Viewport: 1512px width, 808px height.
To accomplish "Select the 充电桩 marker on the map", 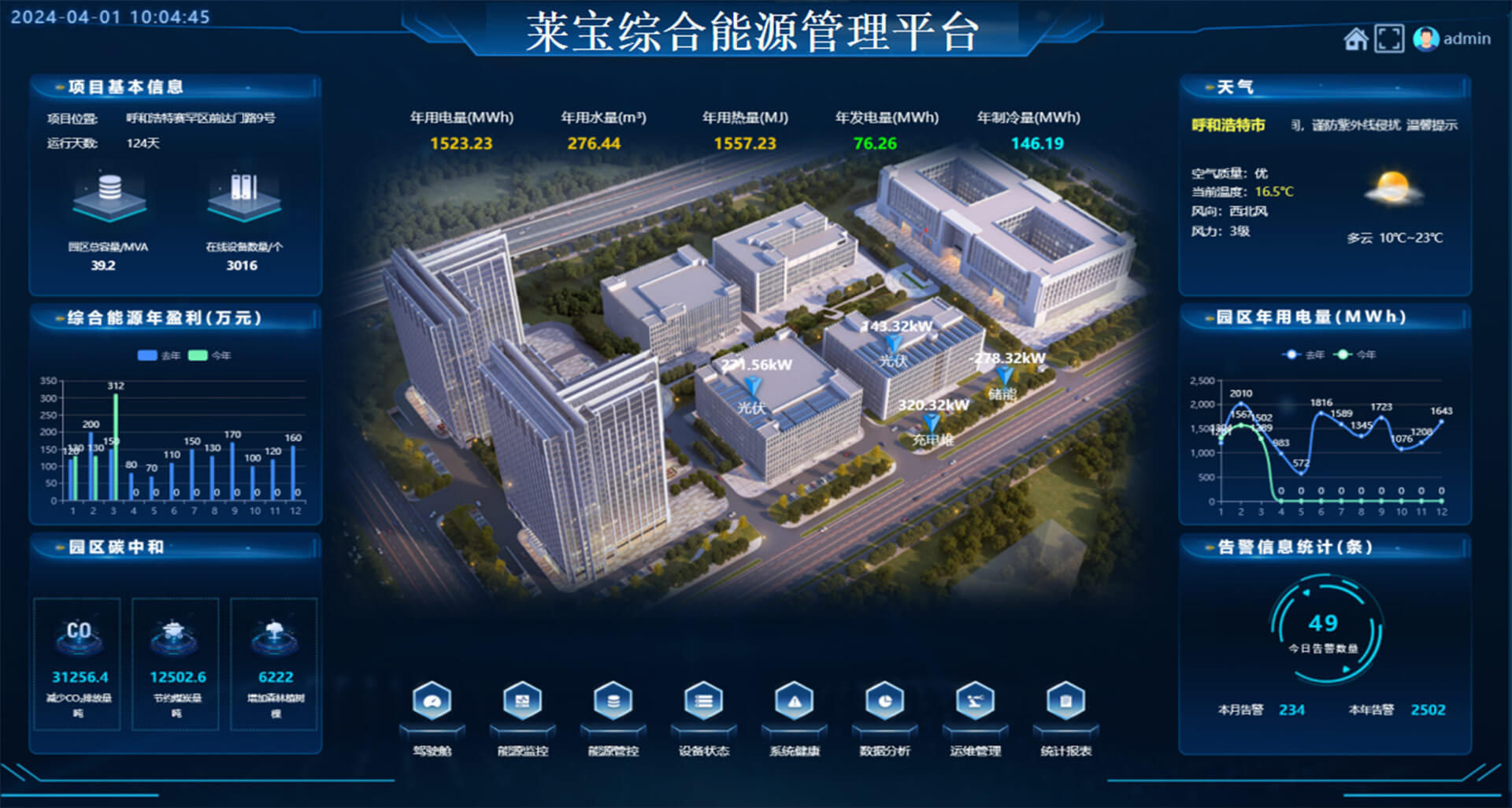I will [932, 429].
